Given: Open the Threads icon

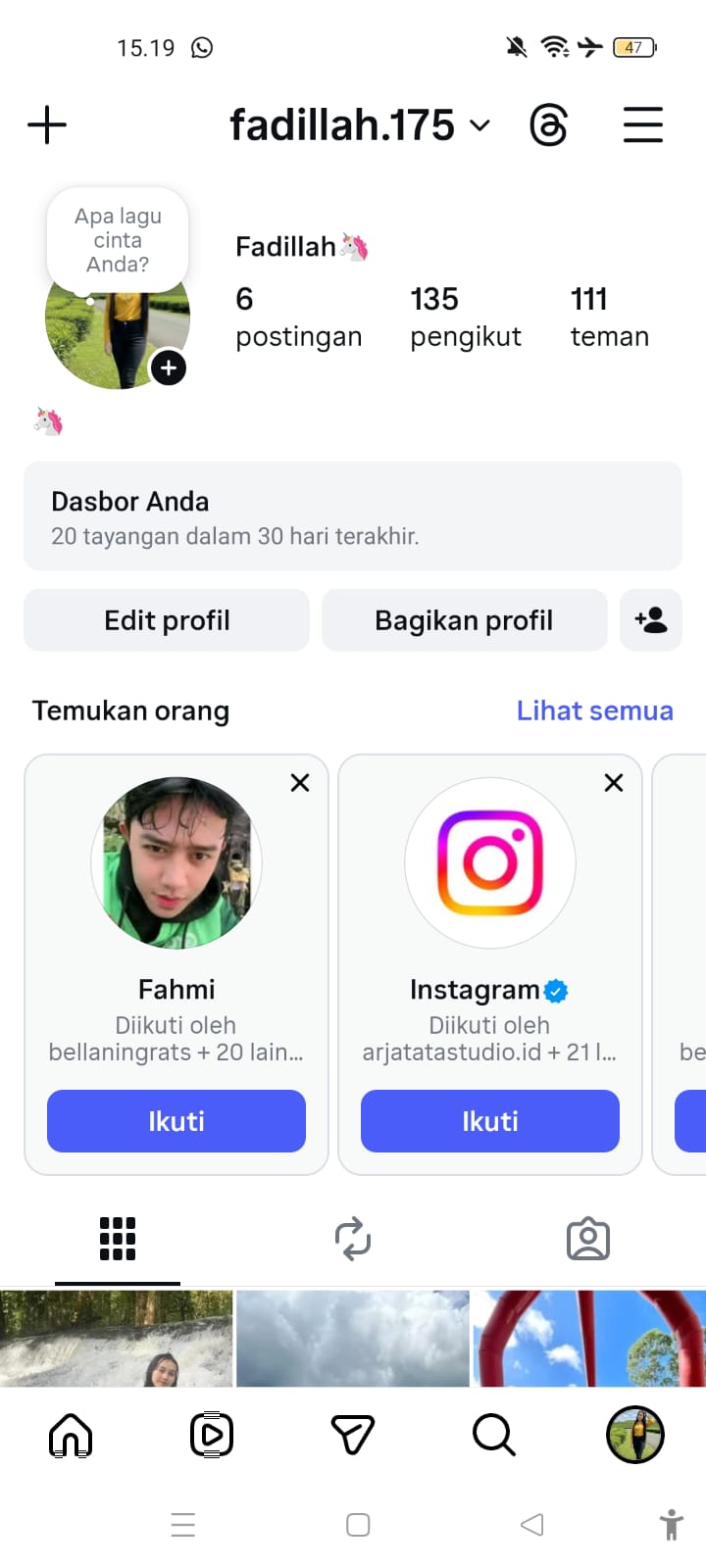Looking at the screenshot, I should [x=548, y=125].
